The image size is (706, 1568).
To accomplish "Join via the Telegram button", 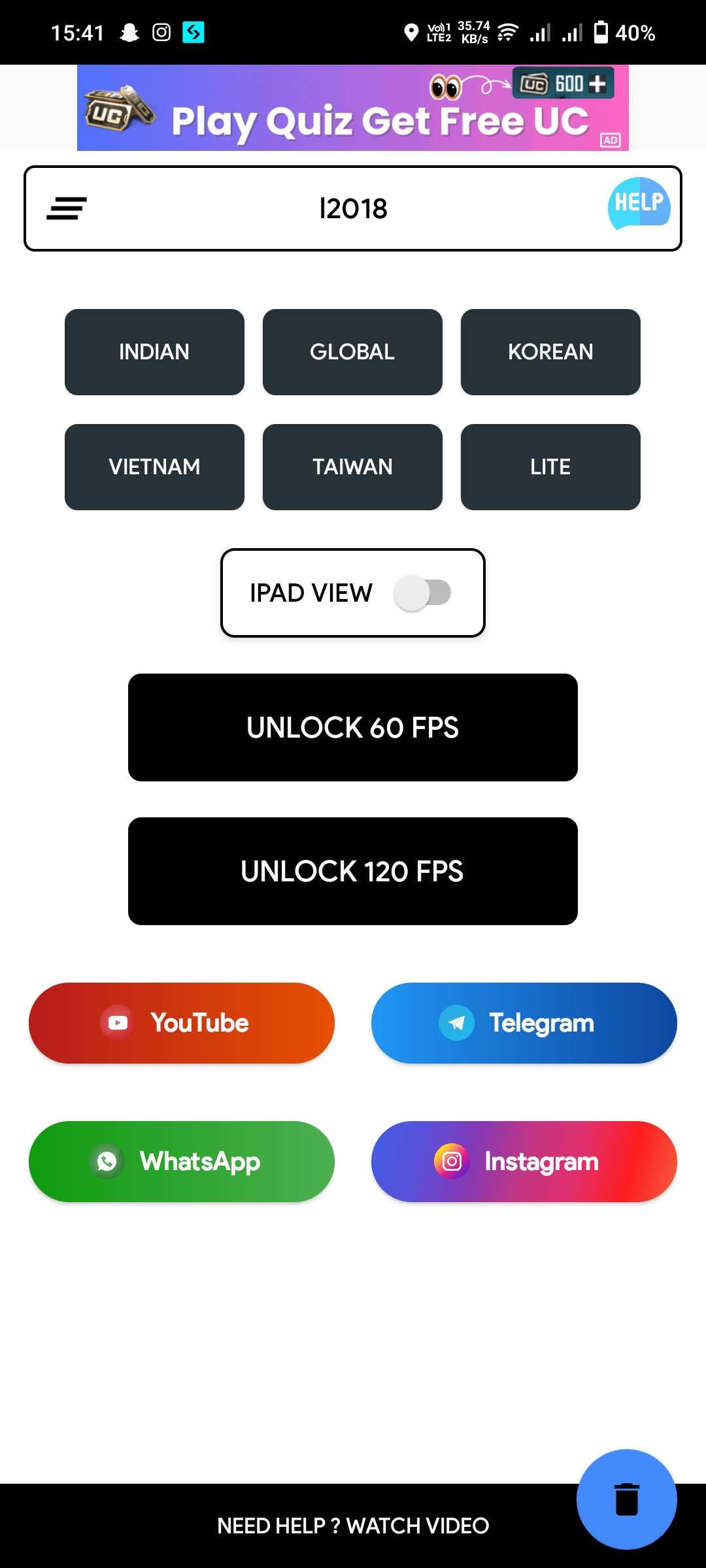I will 524,1023.
